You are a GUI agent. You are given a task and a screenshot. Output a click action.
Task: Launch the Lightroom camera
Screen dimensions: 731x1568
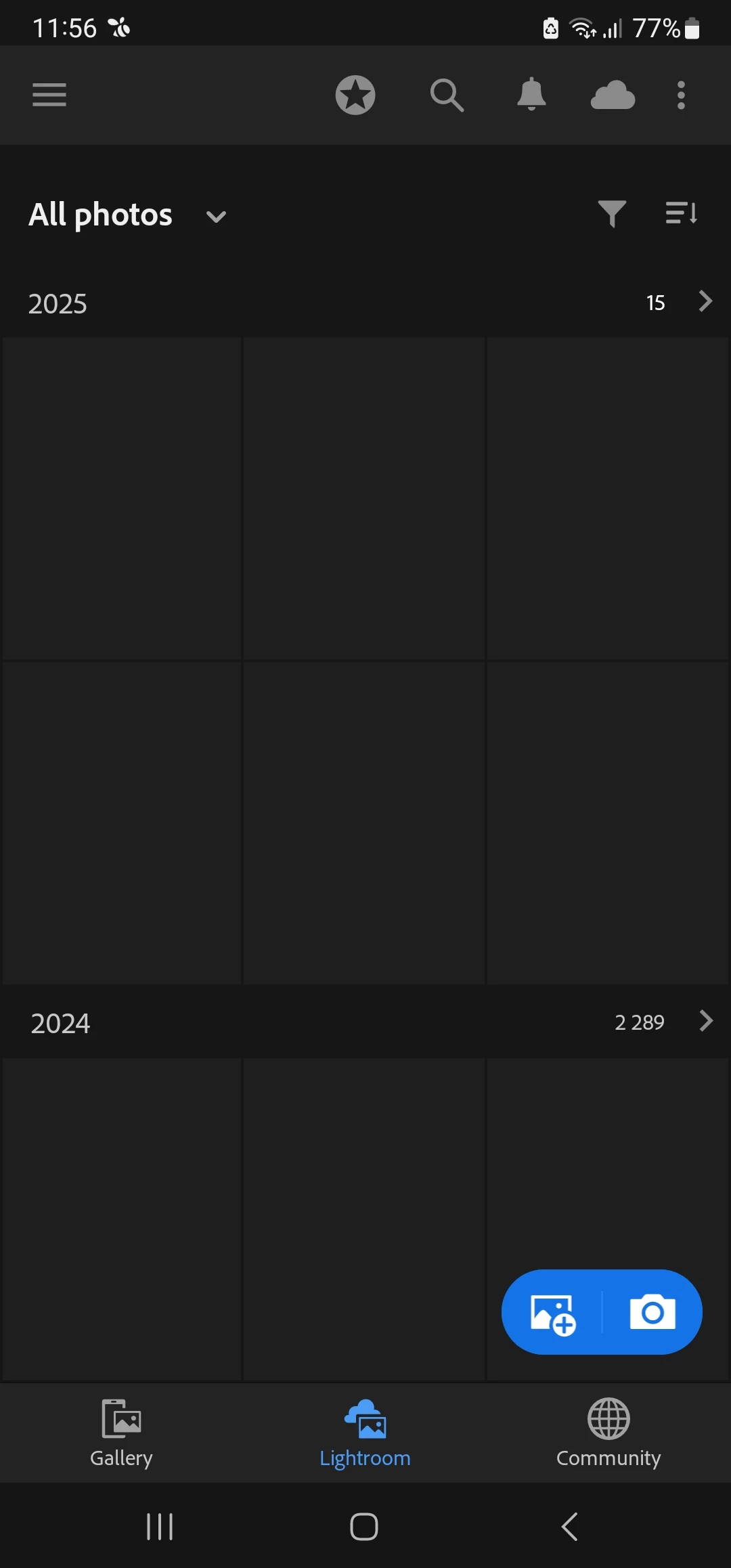652,1313
